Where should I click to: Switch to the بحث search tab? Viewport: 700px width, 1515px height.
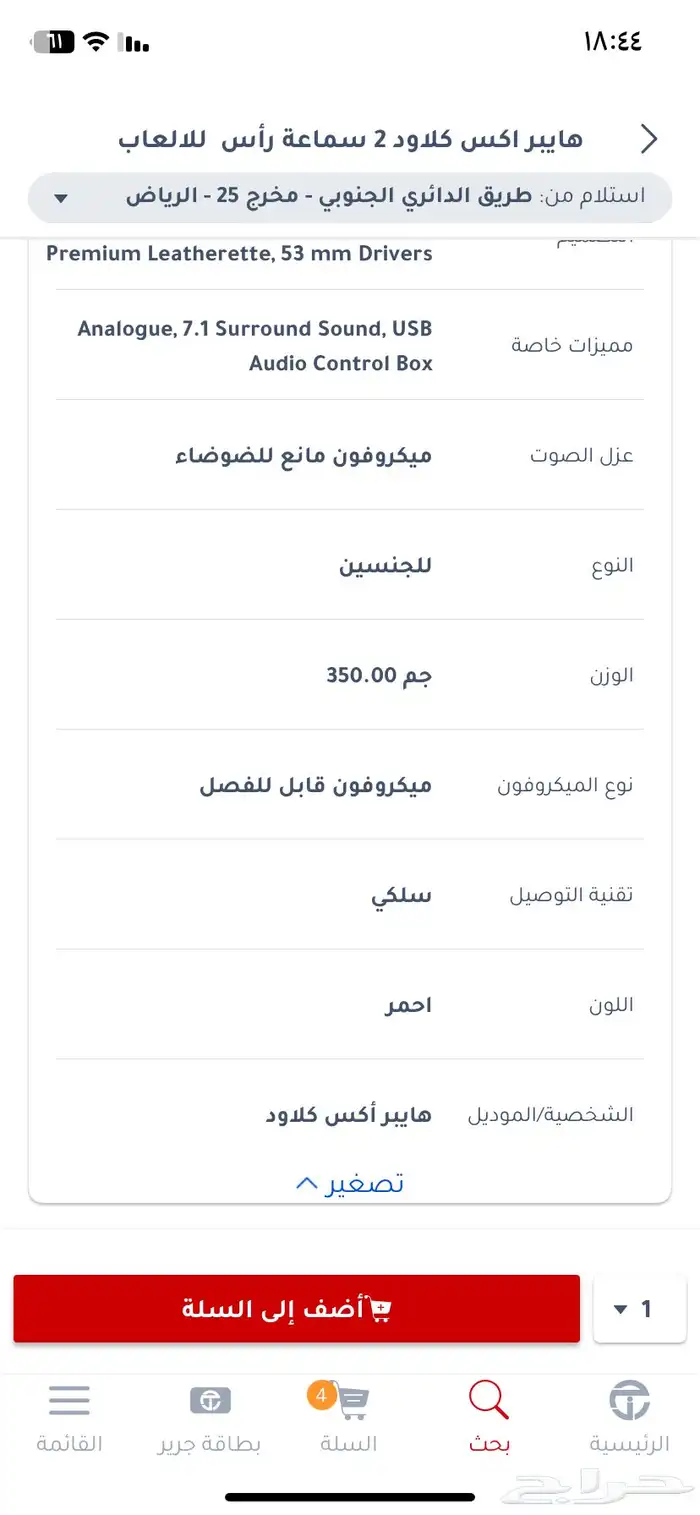[x=489, y=1417]
